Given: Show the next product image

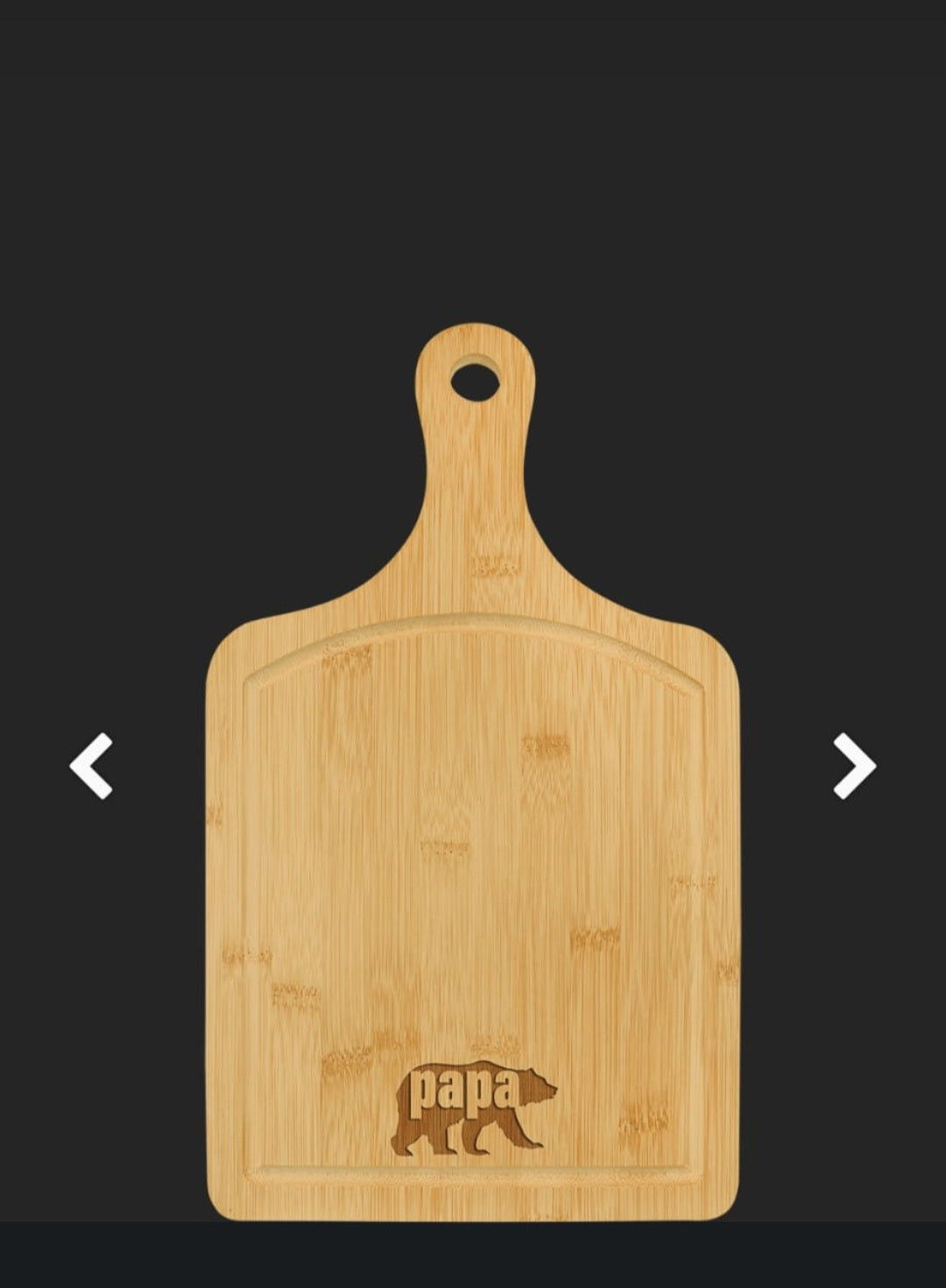Looking at the screenshot, I should [x=853, y=766].
